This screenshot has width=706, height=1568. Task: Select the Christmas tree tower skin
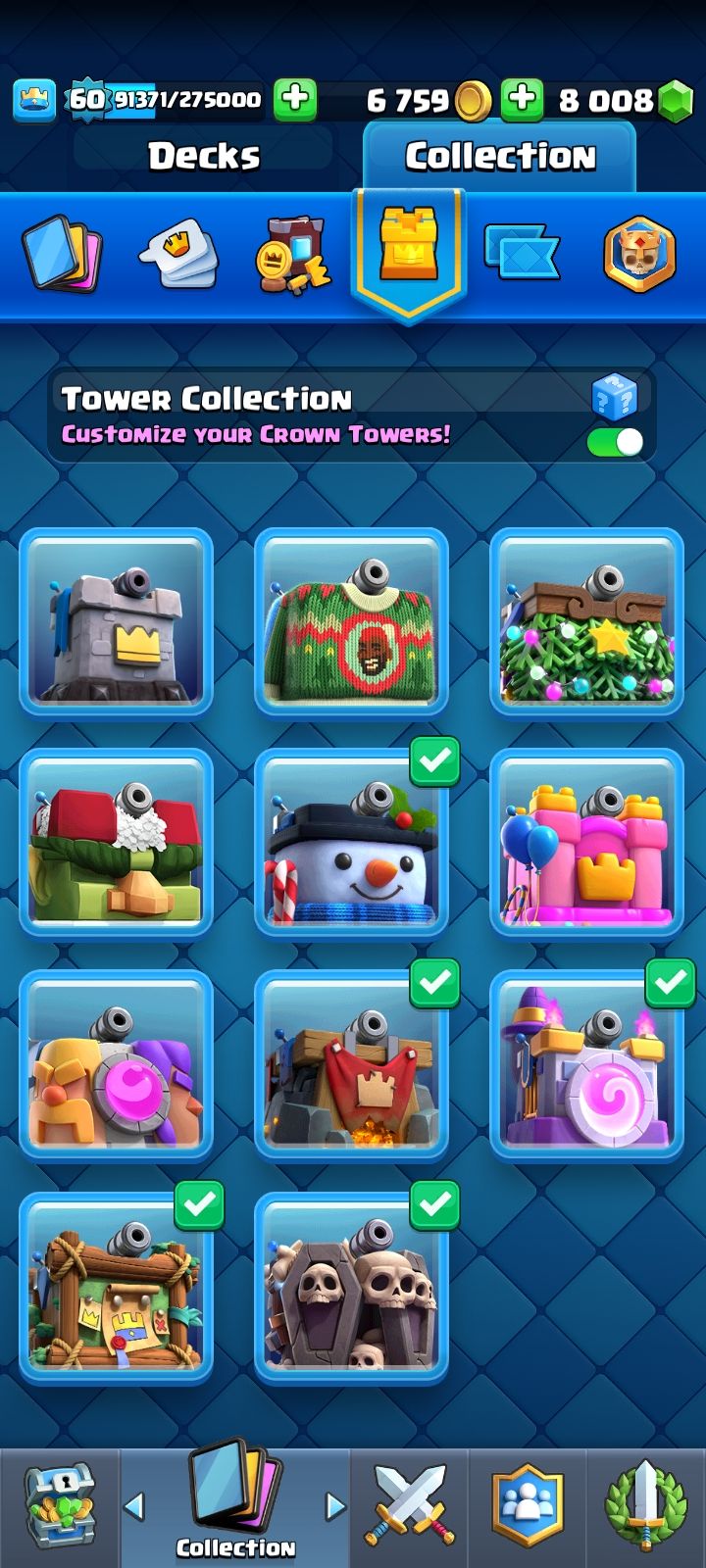(x=586, y=622)
